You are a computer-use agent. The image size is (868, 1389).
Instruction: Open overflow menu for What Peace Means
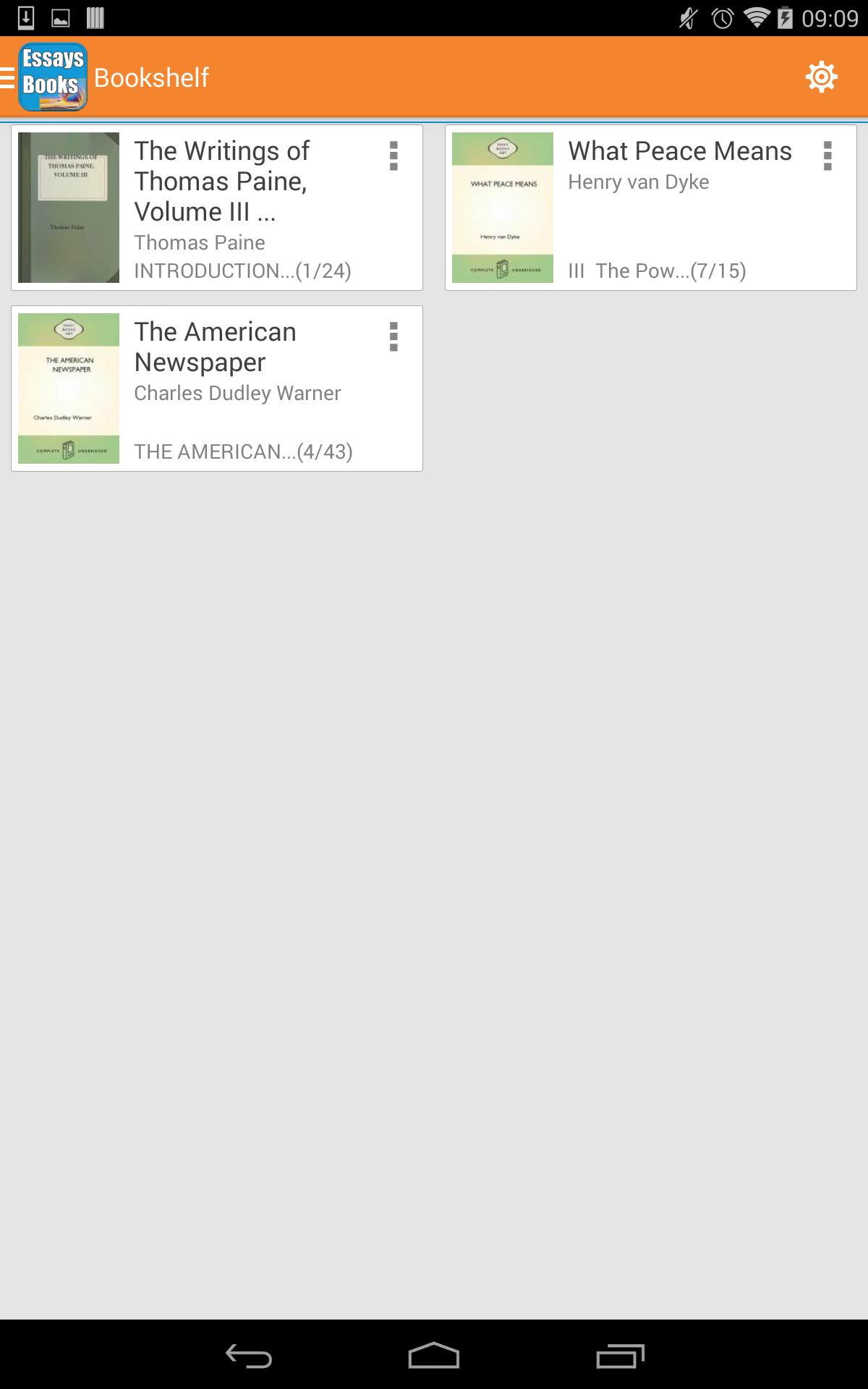pos(827,156)
